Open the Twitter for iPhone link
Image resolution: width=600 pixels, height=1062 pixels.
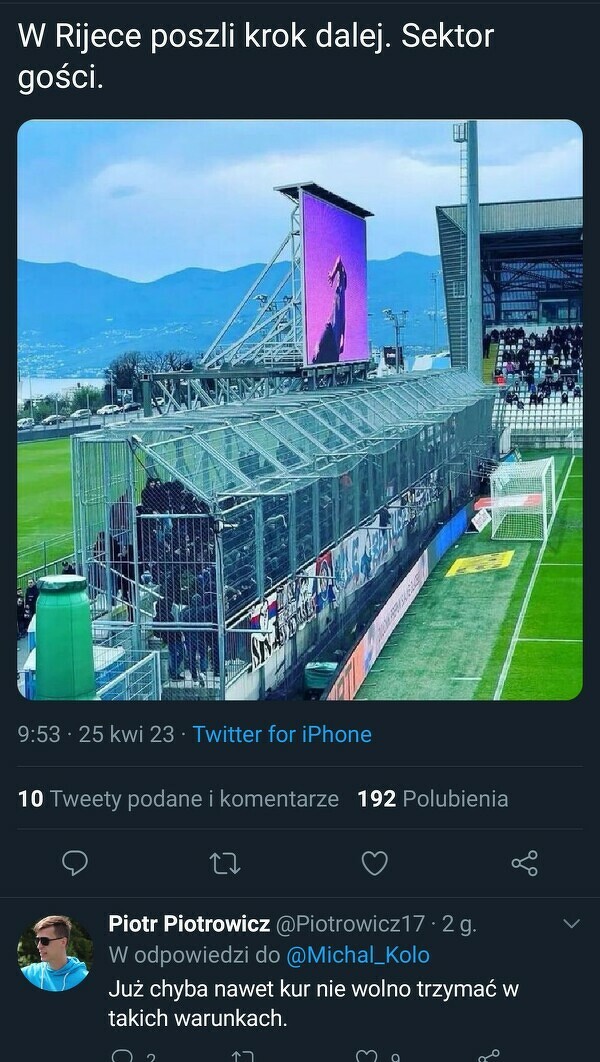[x=282, y=734]
